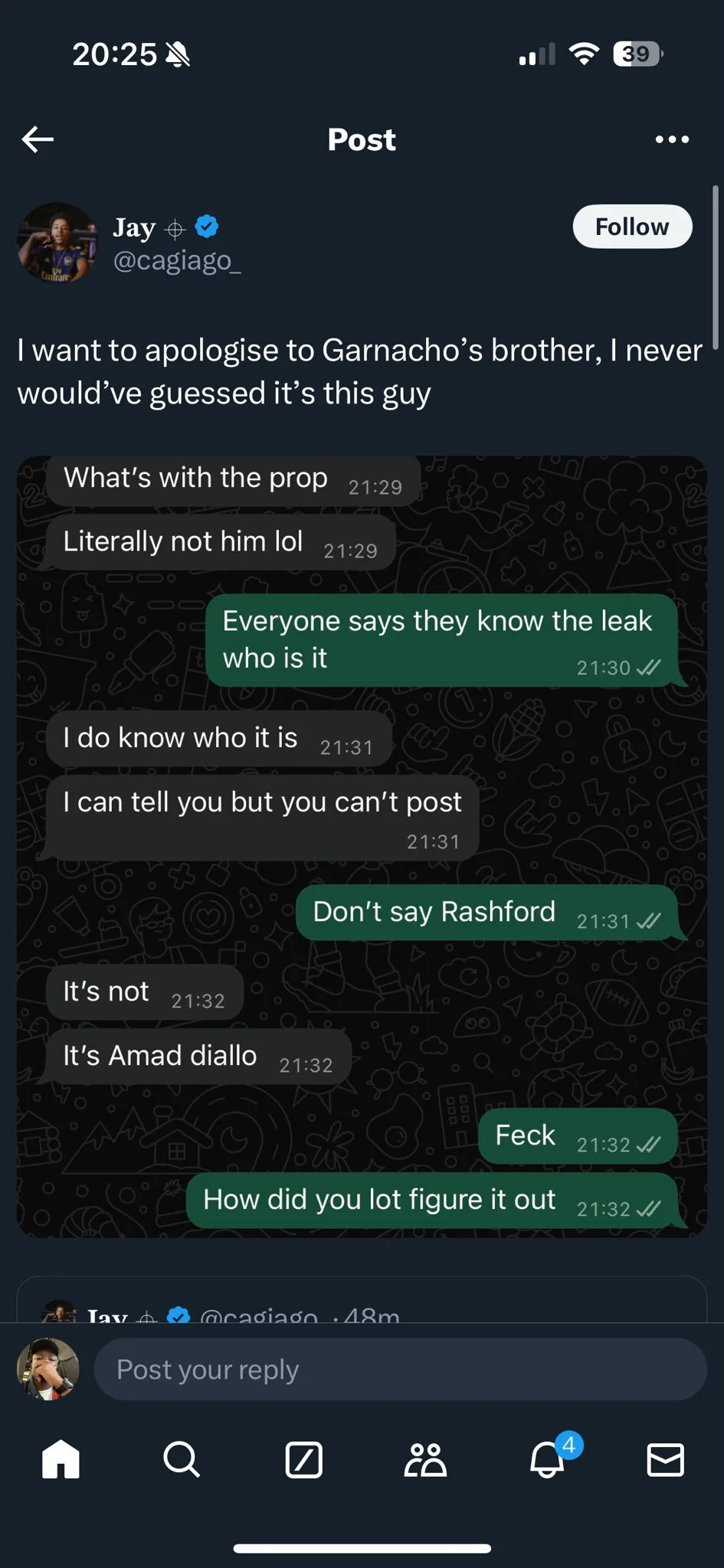This screenshot has height=1568, width=724.
Task: Switch to the Home tab
Action: point(61,1459)
